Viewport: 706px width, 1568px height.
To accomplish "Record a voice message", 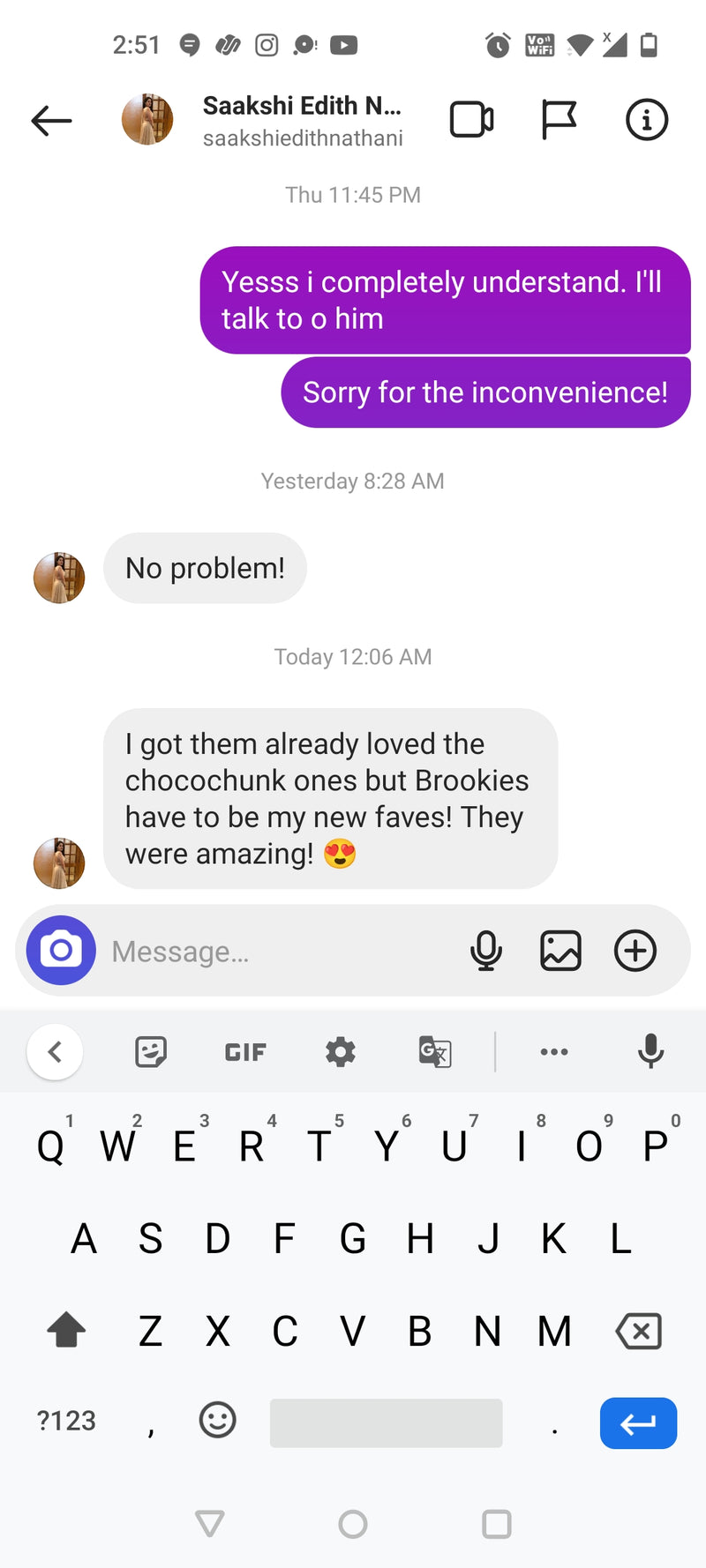I will tap(486, 951).
